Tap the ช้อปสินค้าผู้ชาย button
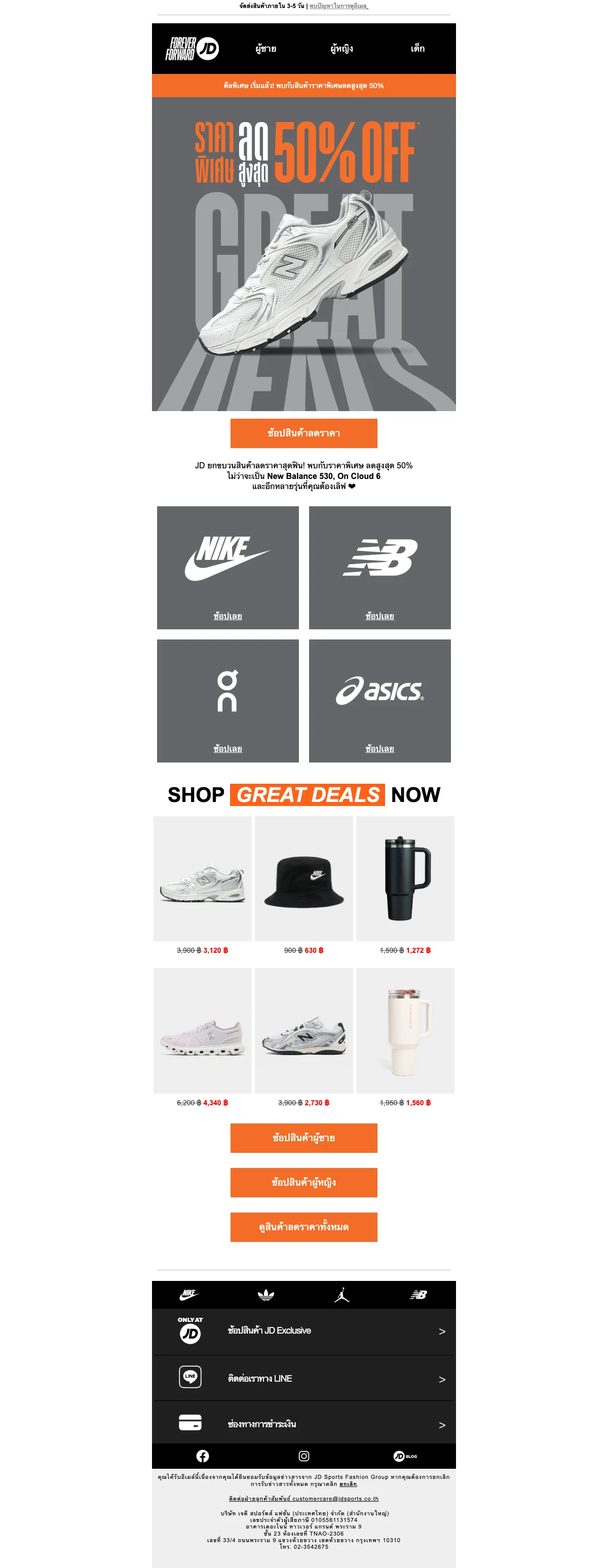This screenshot has height=1568, width=608. click(303, 1138)
